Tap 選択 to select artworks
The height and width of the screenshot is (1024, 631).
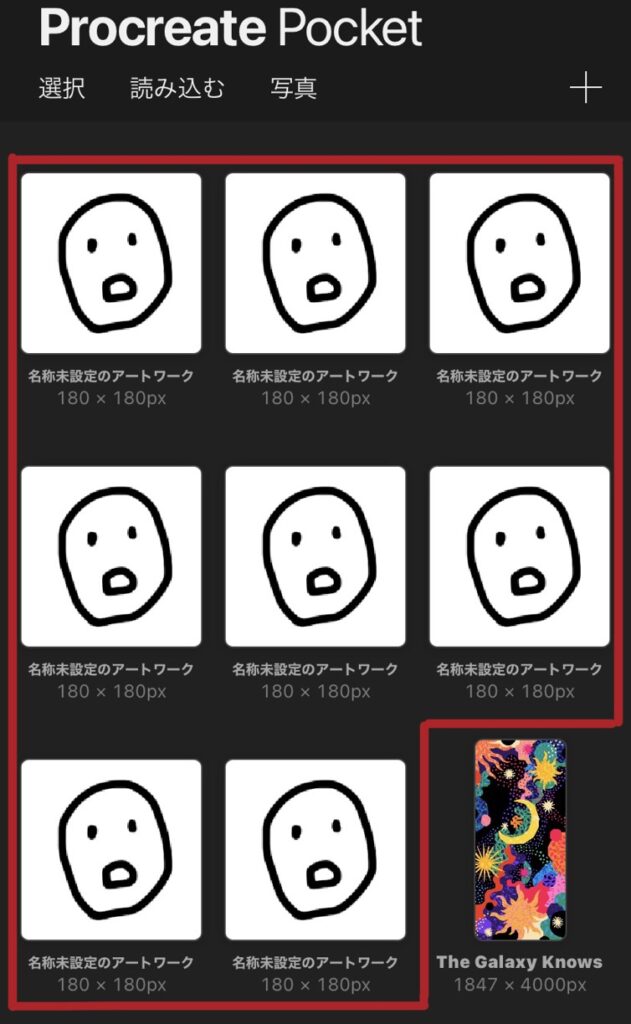click(62, 88)
